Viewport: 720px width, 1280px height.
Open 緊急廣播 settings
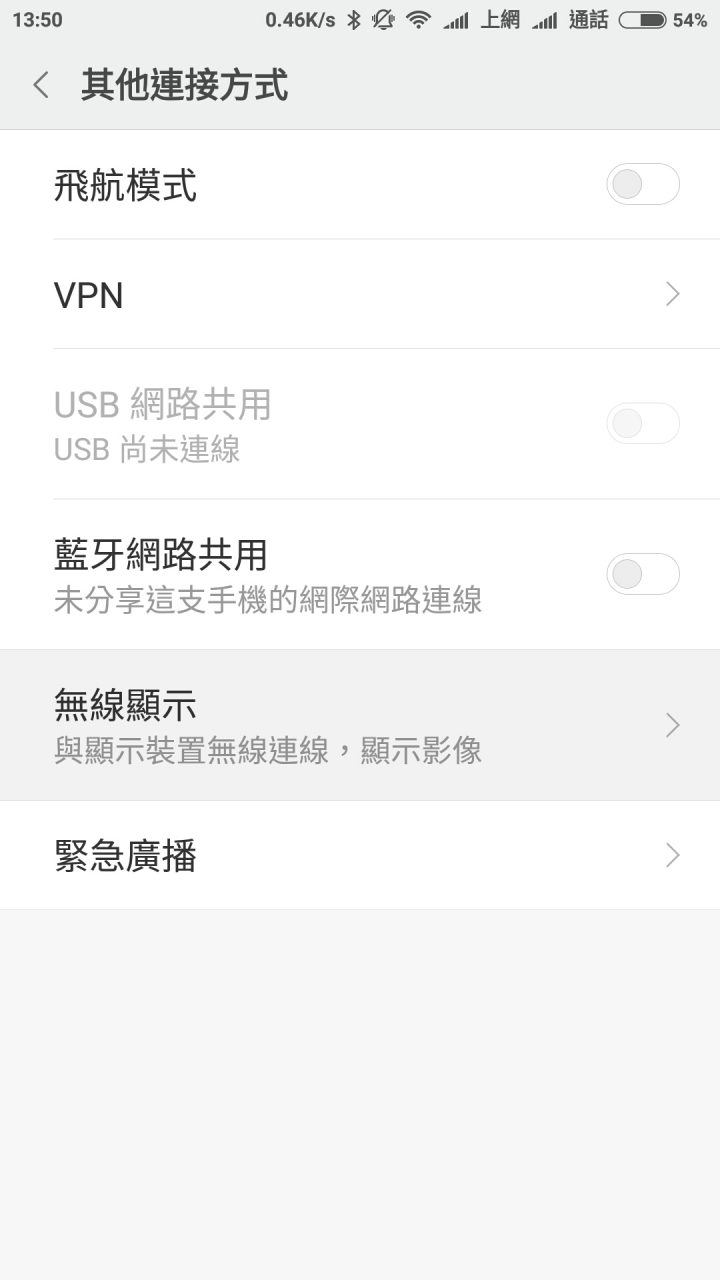coord(360,855)
